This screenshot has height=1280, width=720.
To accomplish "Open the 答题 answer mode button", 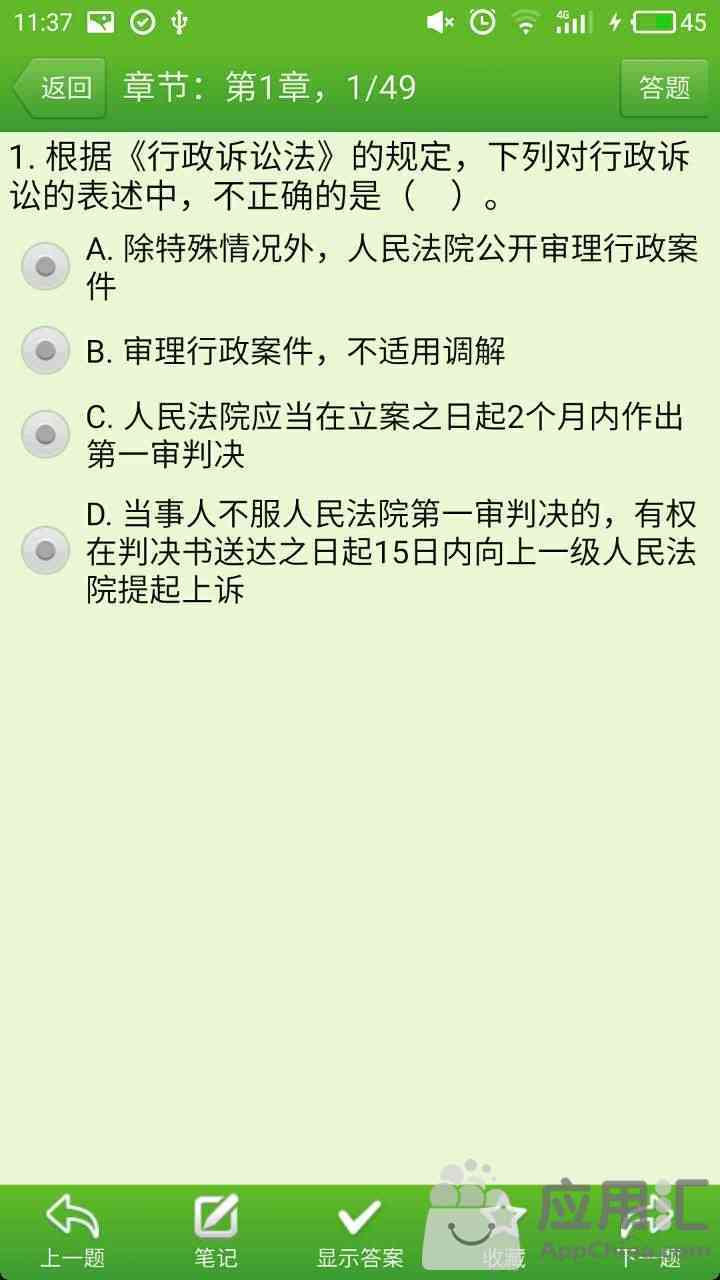I will pyautogui.click(x=665, y=88).
